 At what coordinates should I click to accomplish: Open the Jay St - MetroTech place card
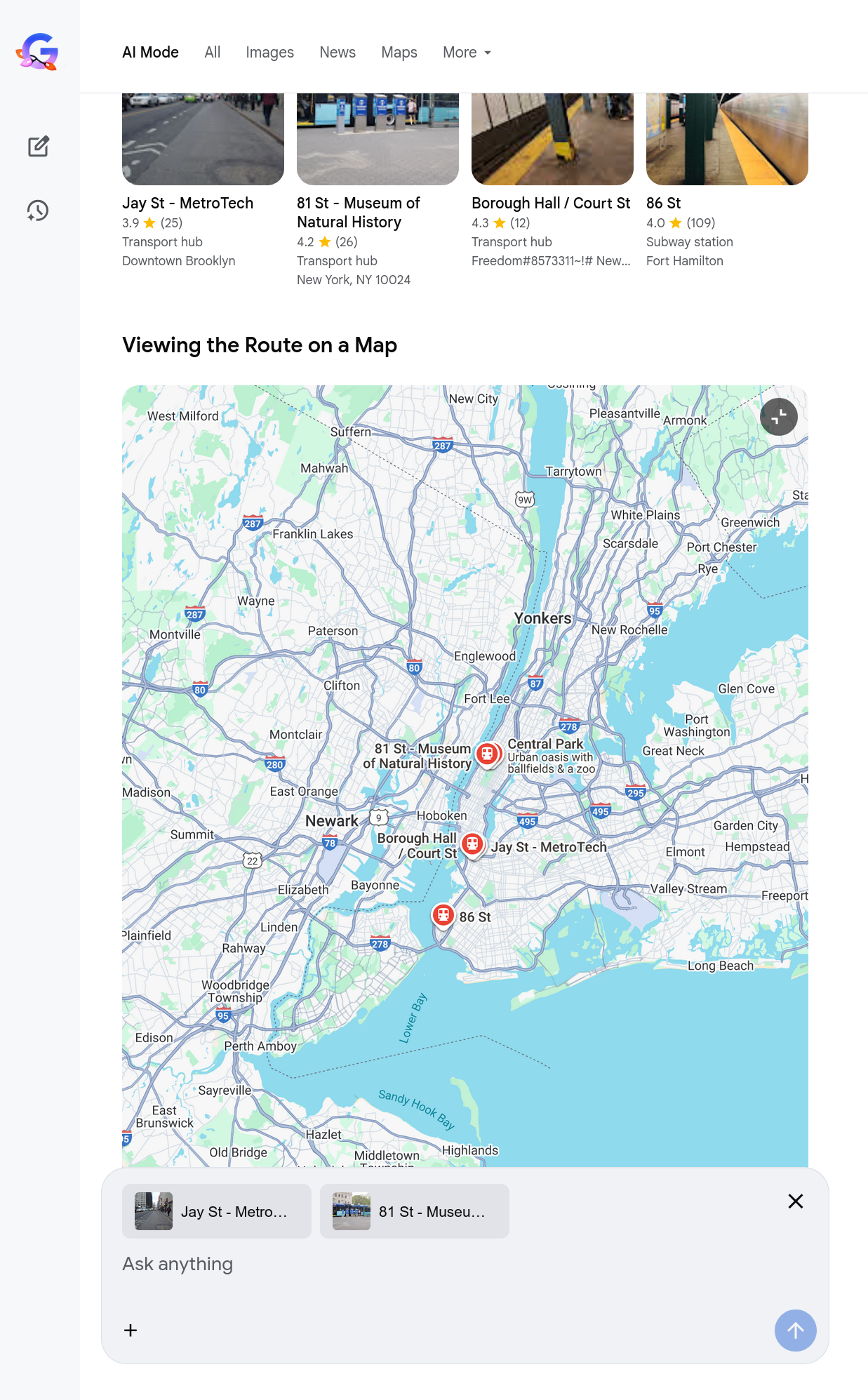coord(187,204)
